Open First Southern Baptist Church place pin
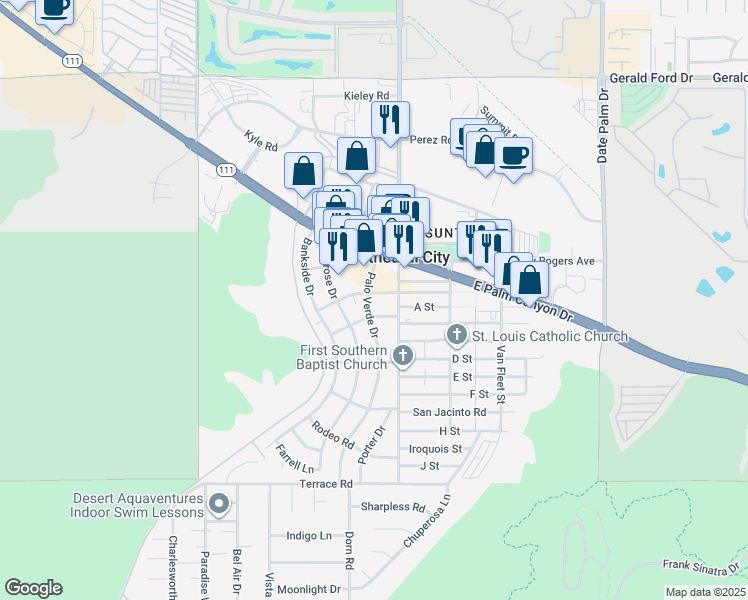The image size is (748, 600). pos(402,354)
